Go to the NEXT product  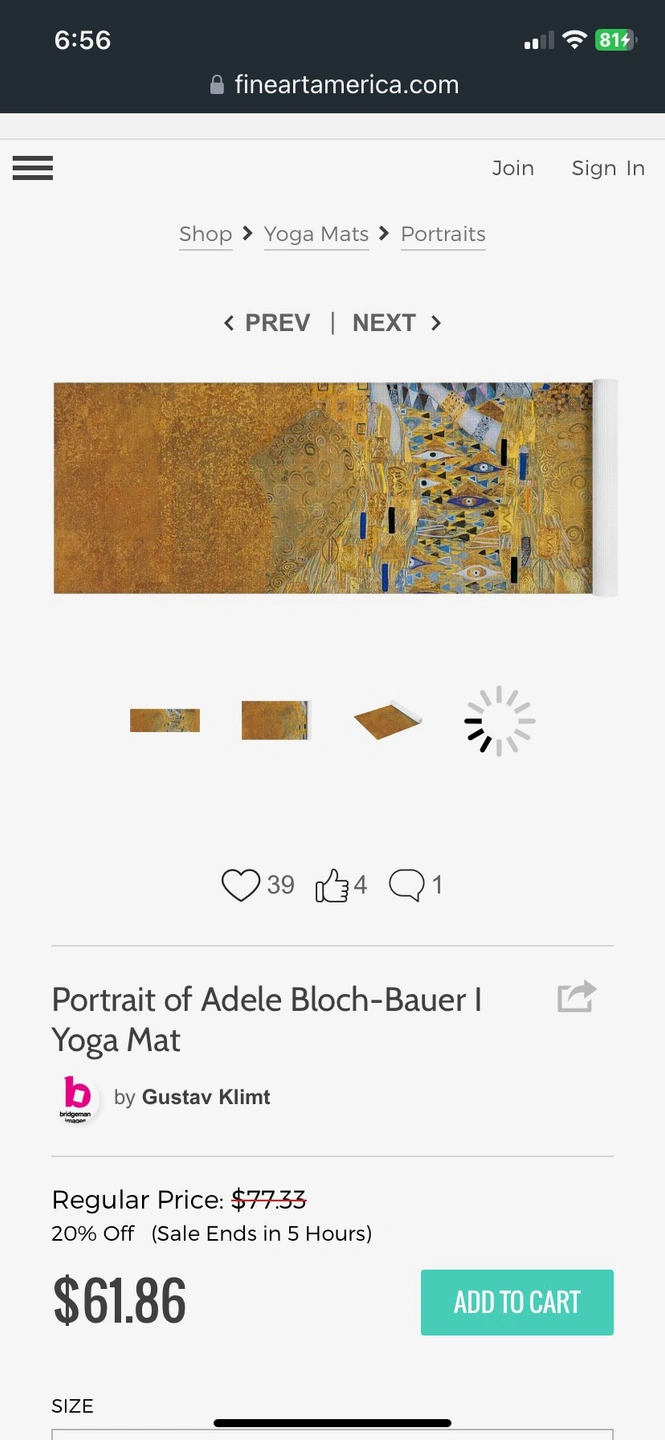click(396, 323)
